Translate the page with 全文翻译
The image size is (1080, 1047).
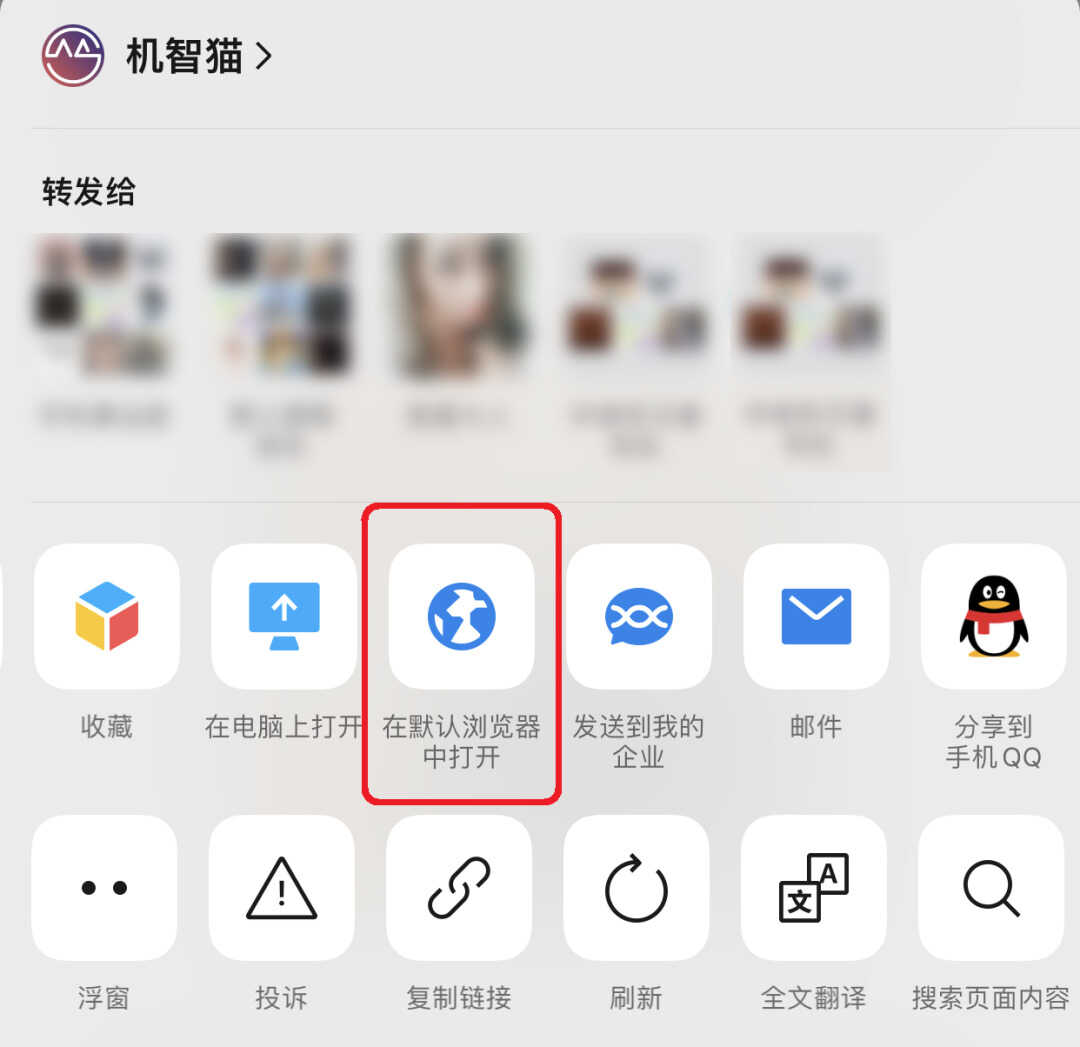coord(813,887)
